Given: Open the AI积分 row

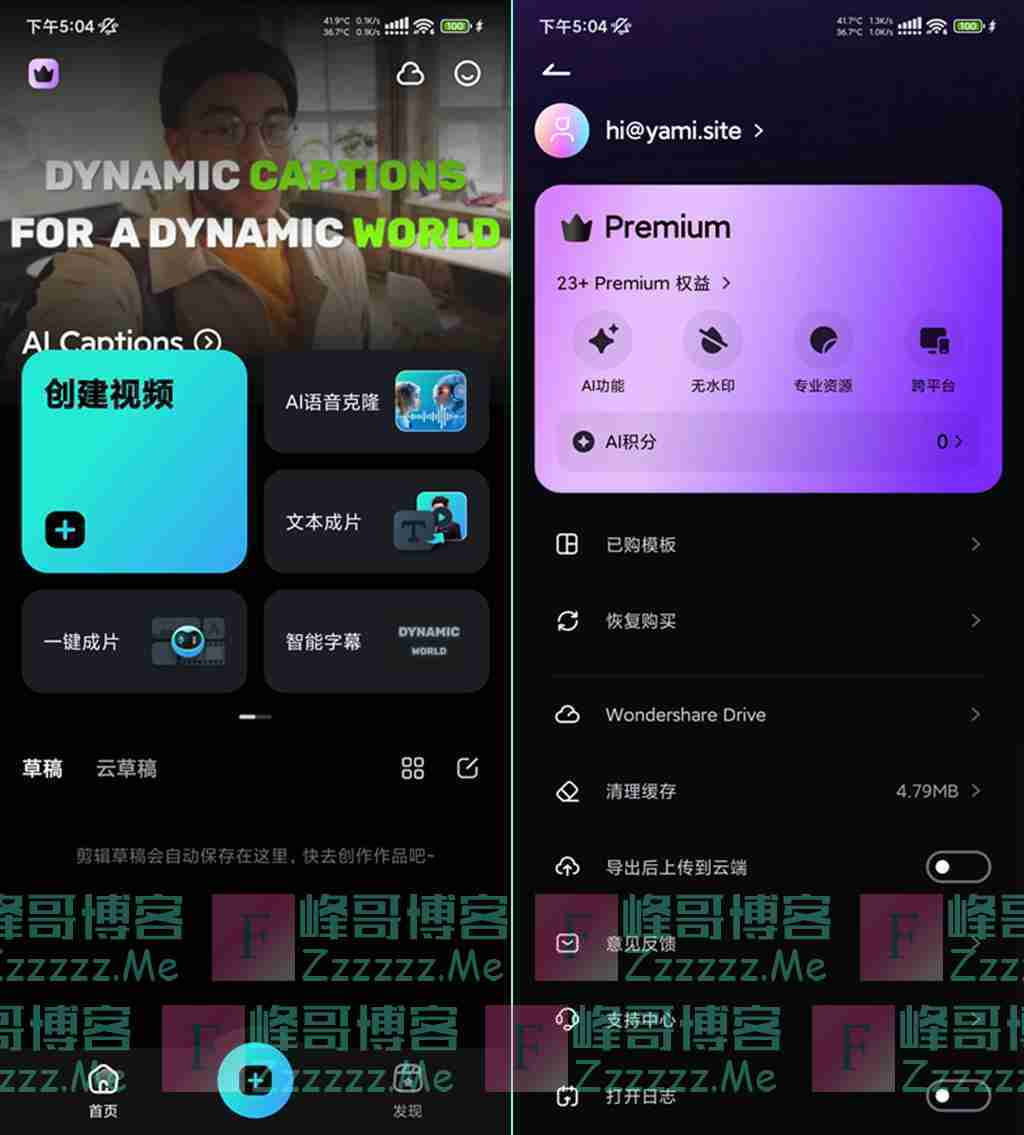Looking at the screenshot, I should 768,441.
